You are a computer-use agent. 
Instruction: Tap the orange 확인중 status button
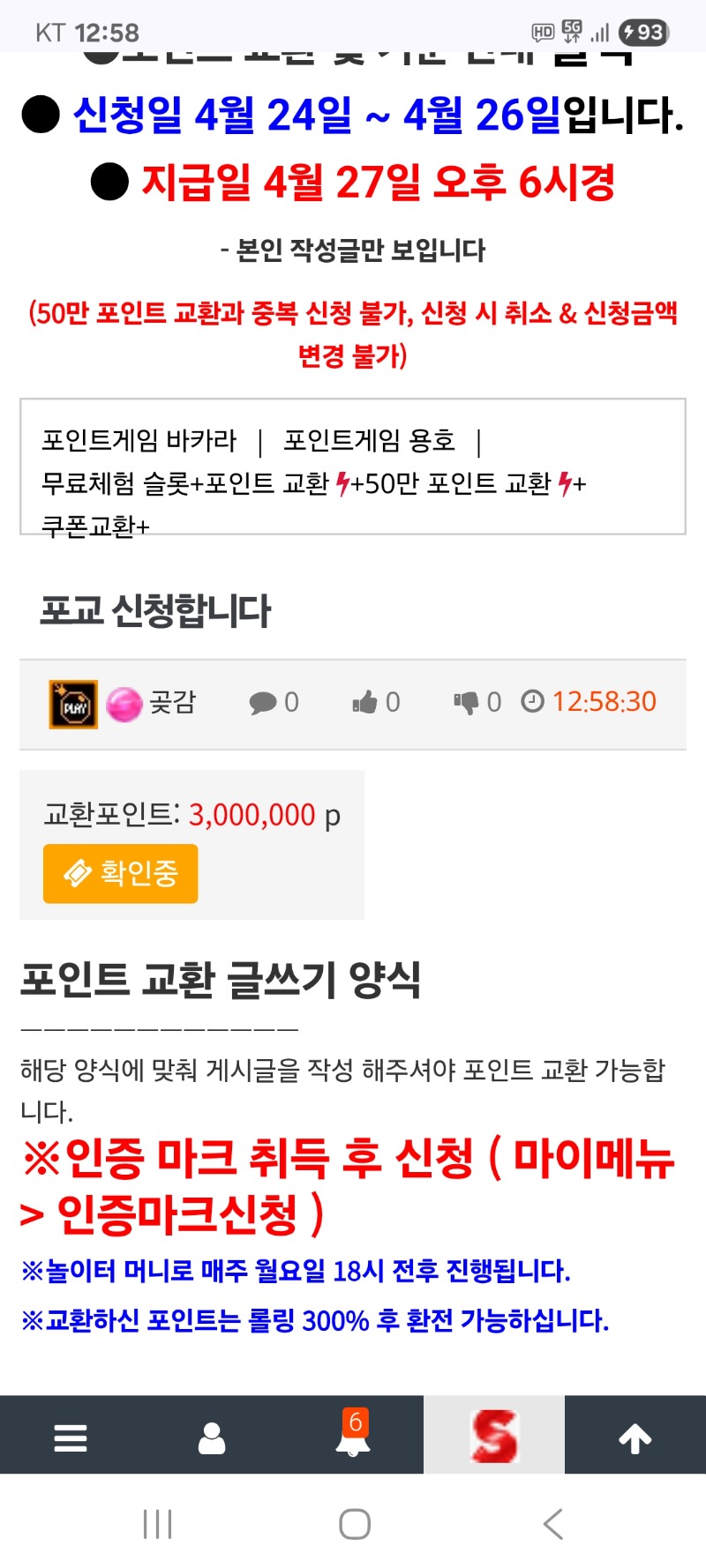pos(120,873)
